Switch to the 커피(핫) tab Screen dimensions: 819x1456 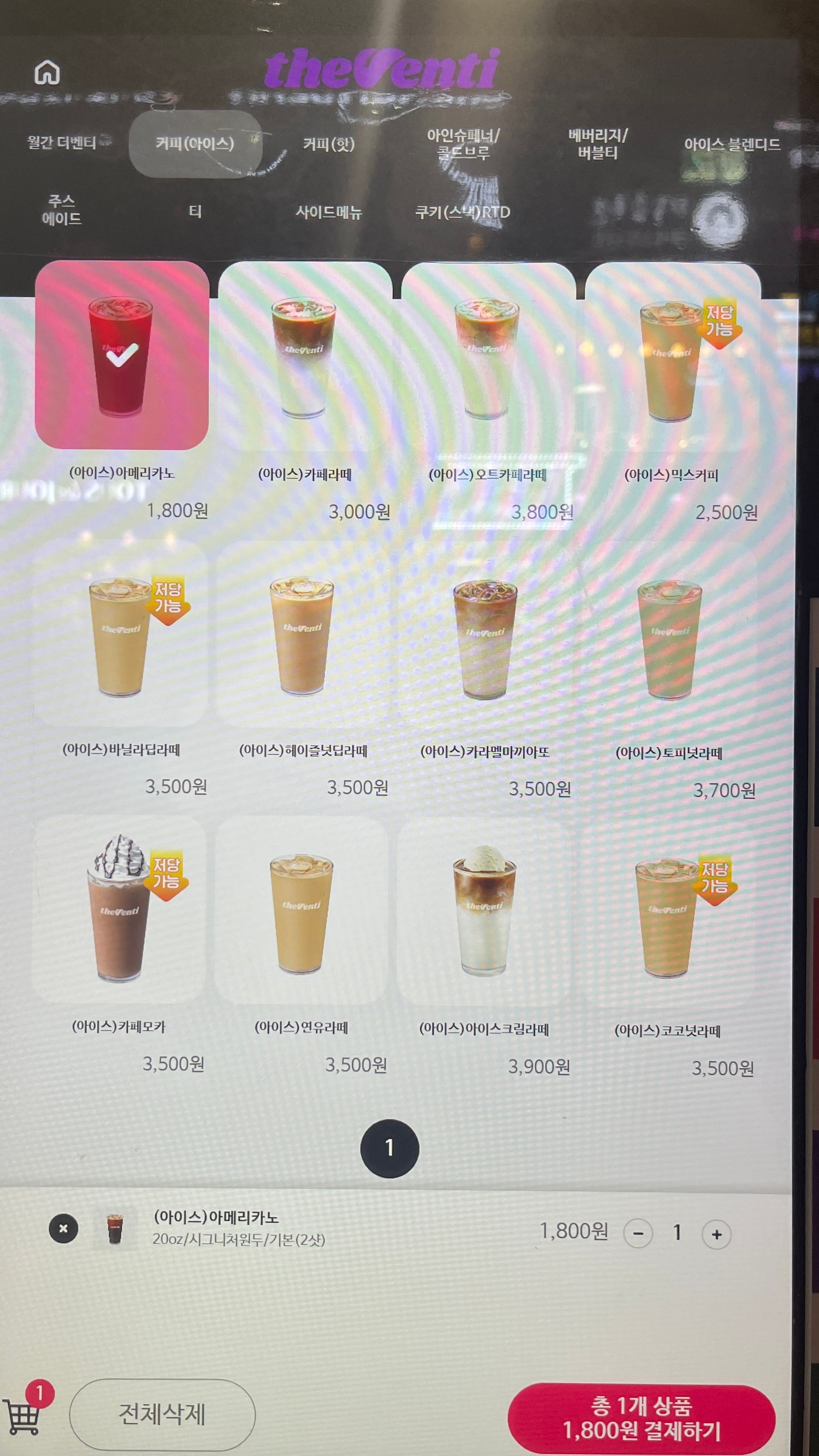(328, 144)
